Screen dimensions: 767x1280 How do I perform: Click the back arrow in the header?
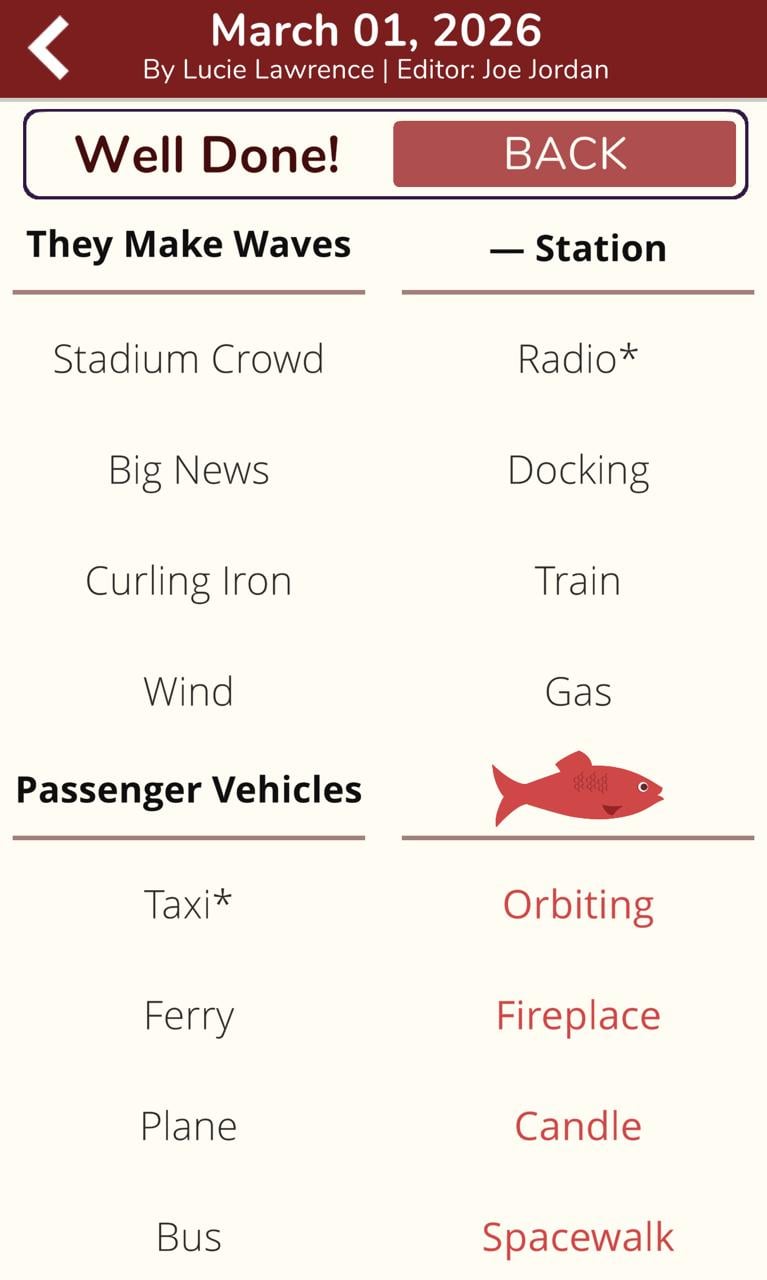coord(45,45)
